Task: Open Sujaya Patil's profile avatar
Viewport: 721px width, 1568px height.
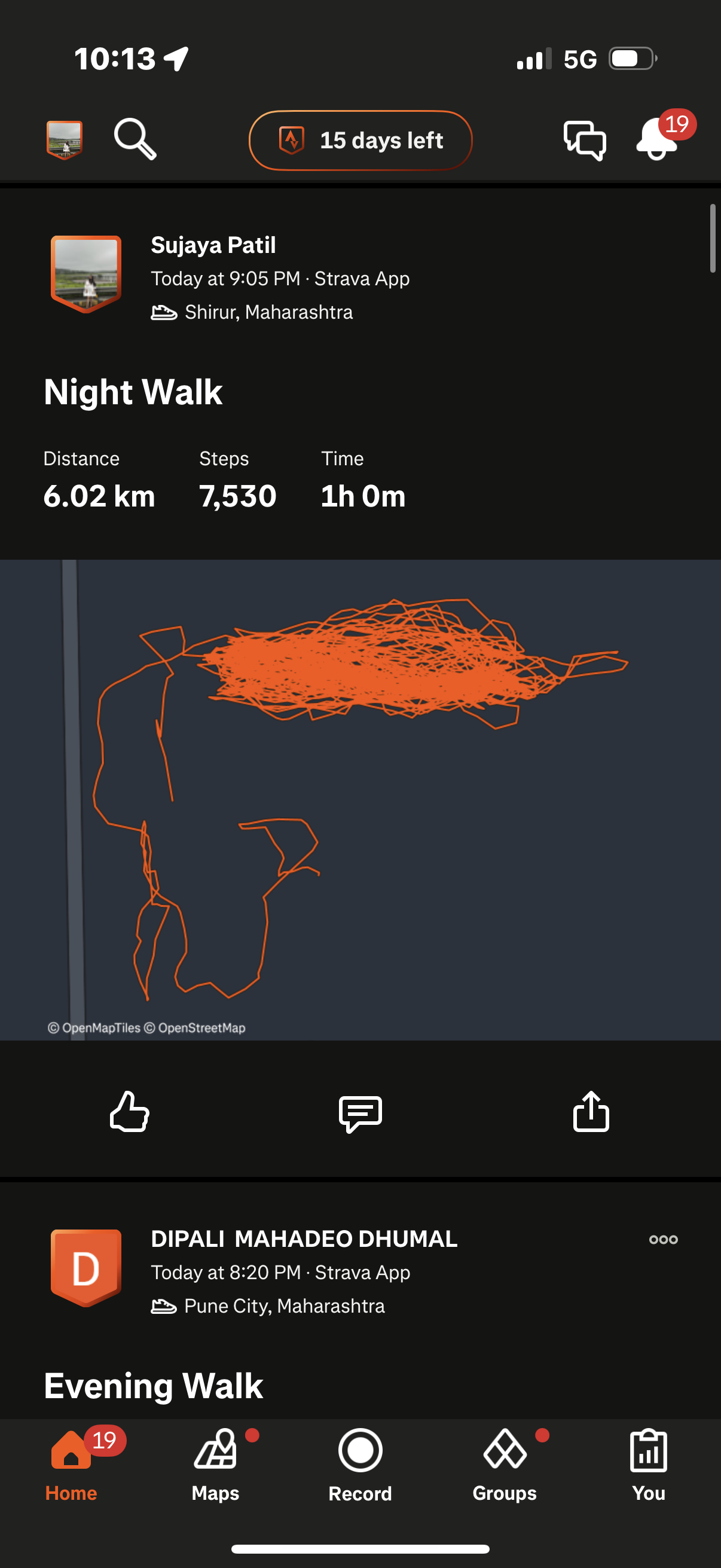Action: pos(85,274)
